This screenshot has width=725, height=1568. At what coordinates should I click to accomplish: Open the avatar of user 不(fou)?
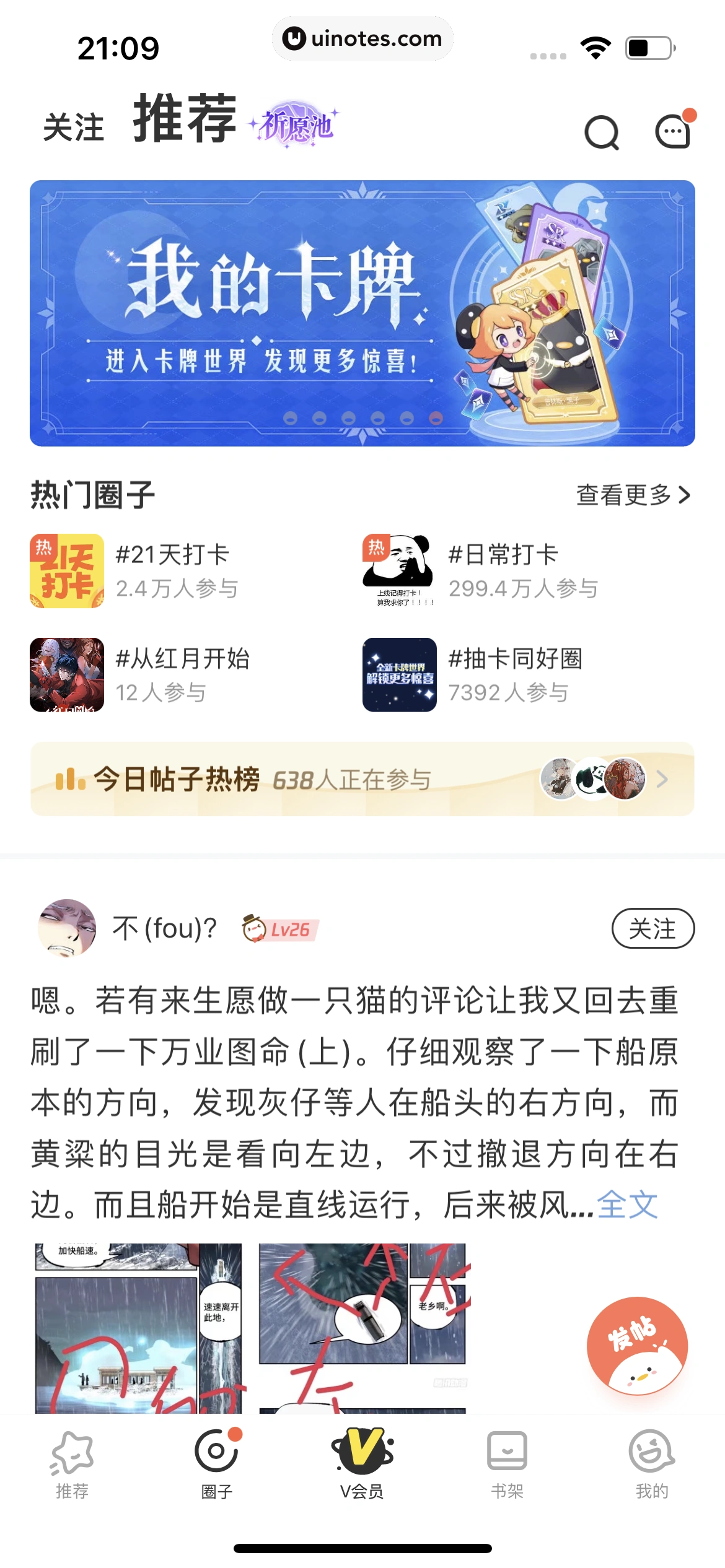point(66,929)
